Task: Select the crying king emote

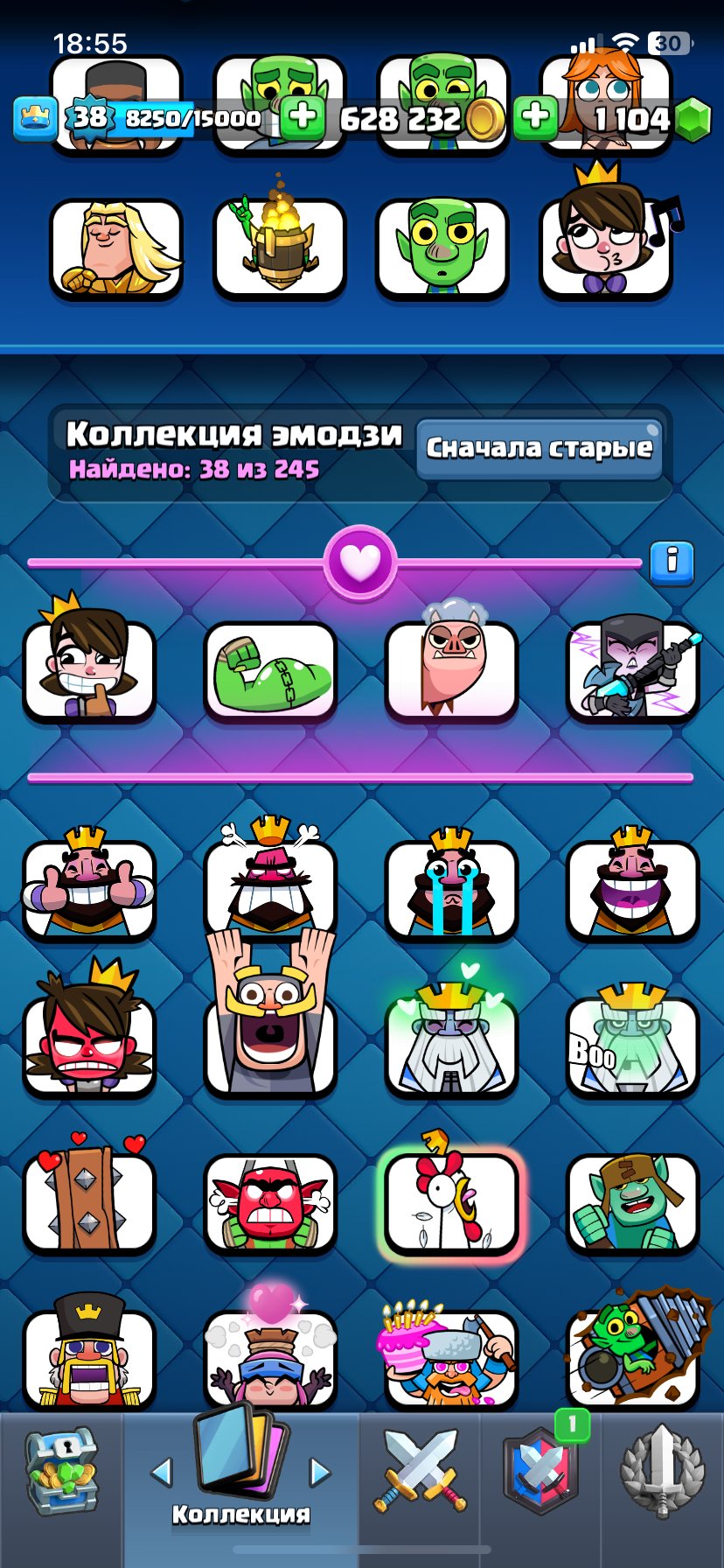Action: (x=451, y=886)
